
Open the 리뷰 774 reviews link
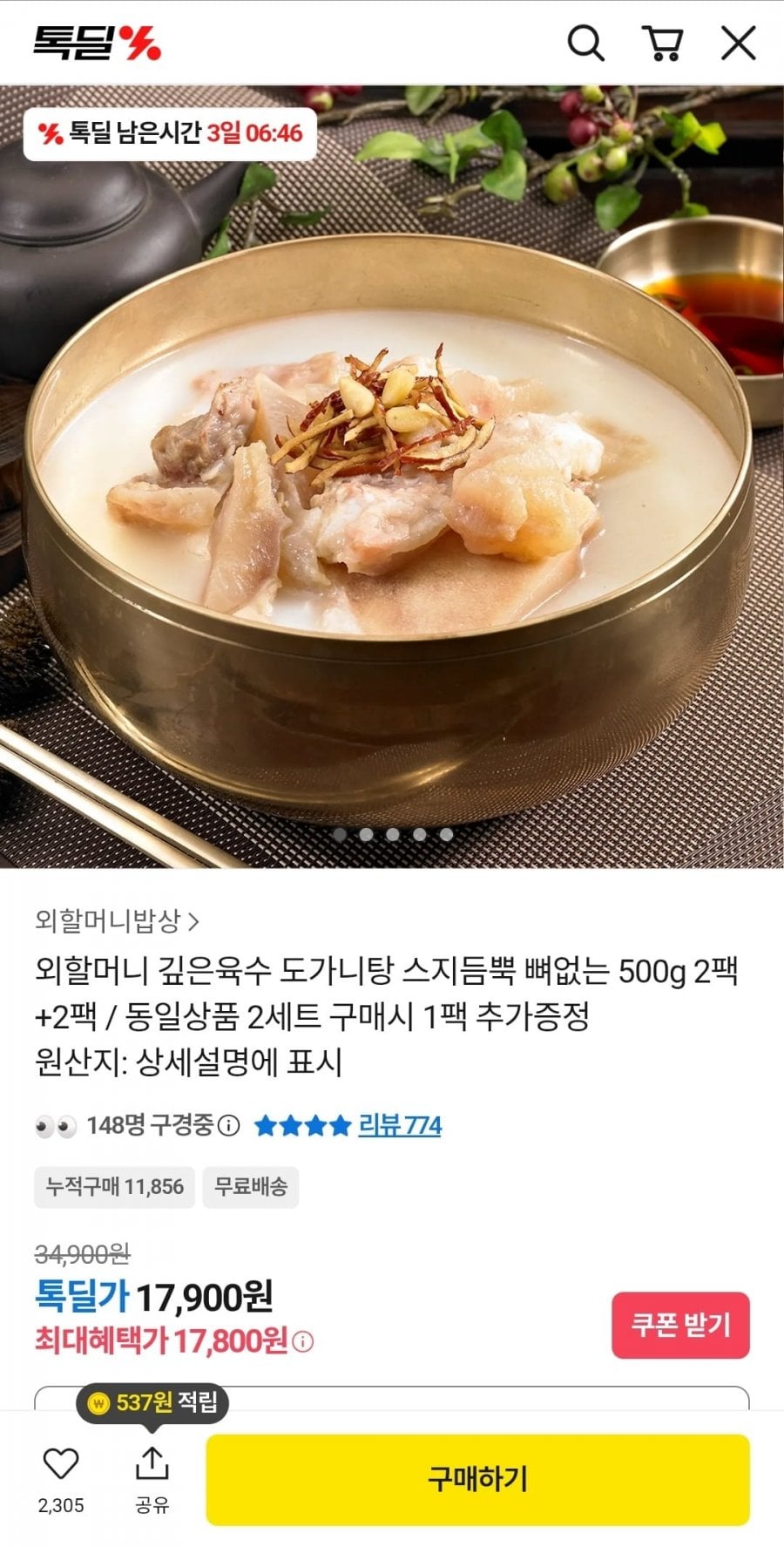[400, 1125]
